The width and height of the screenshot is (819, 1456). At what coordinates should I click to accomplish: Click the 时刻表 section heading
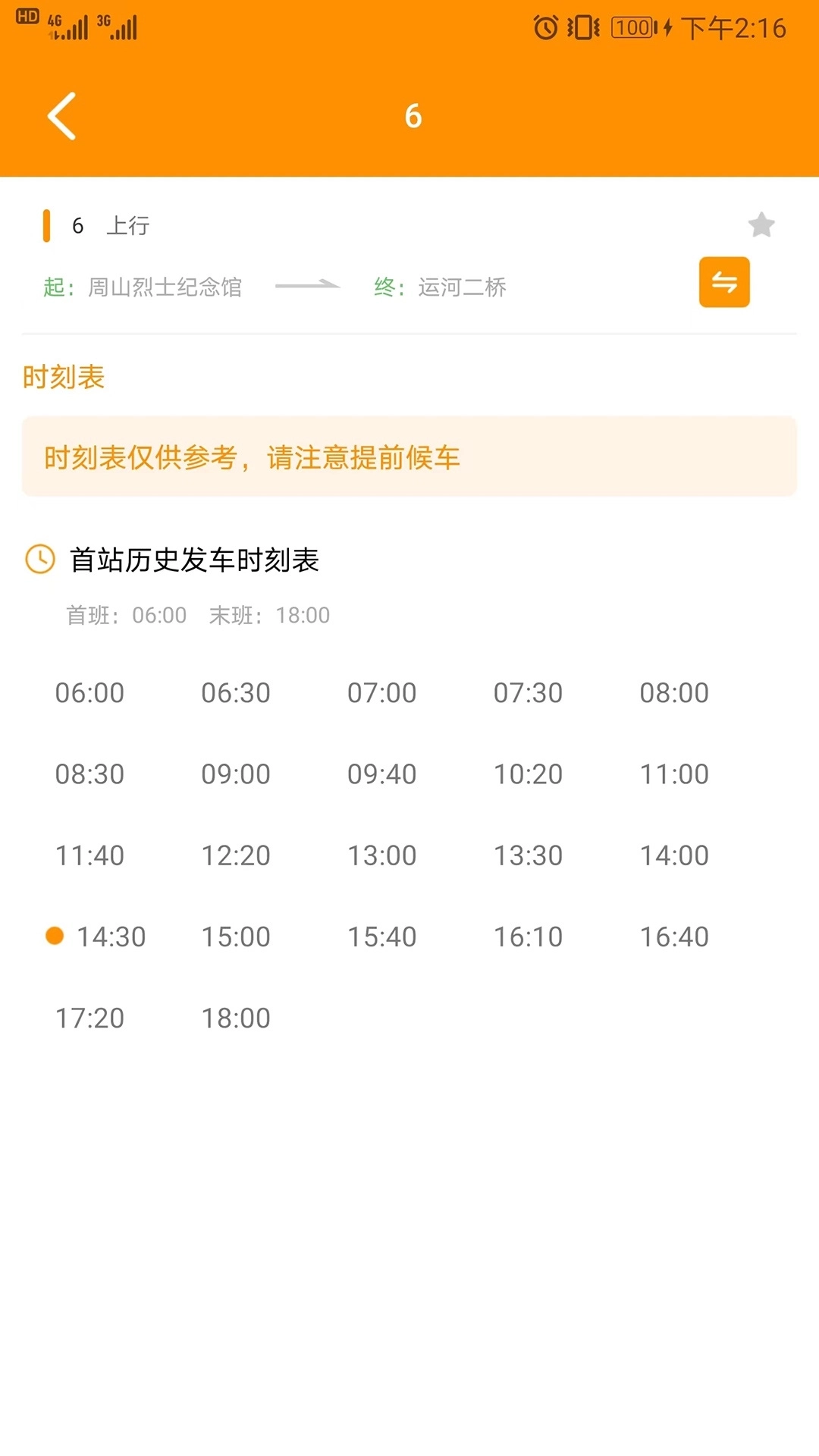pyautogui.click(x=64, y=377)
